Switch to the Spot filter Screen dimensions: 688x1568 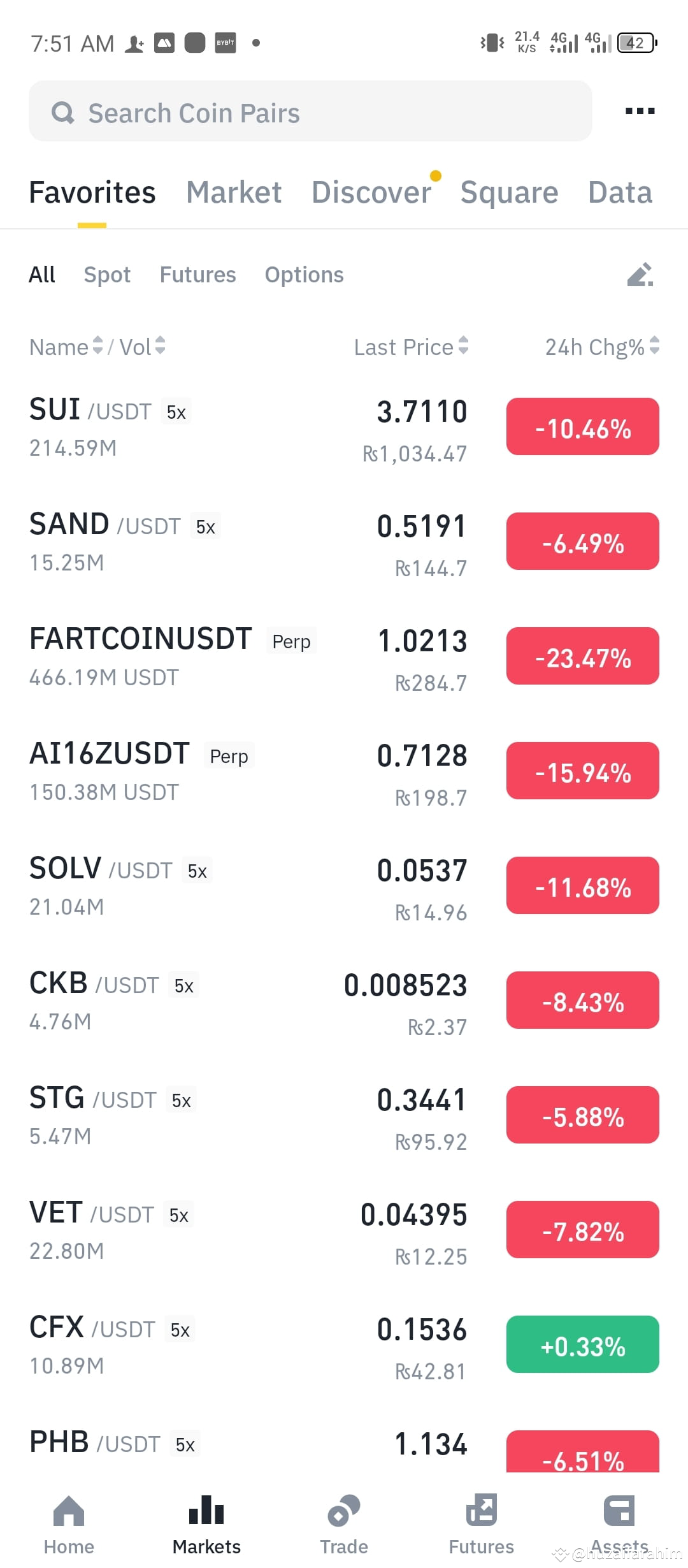[x=106, y=274]
